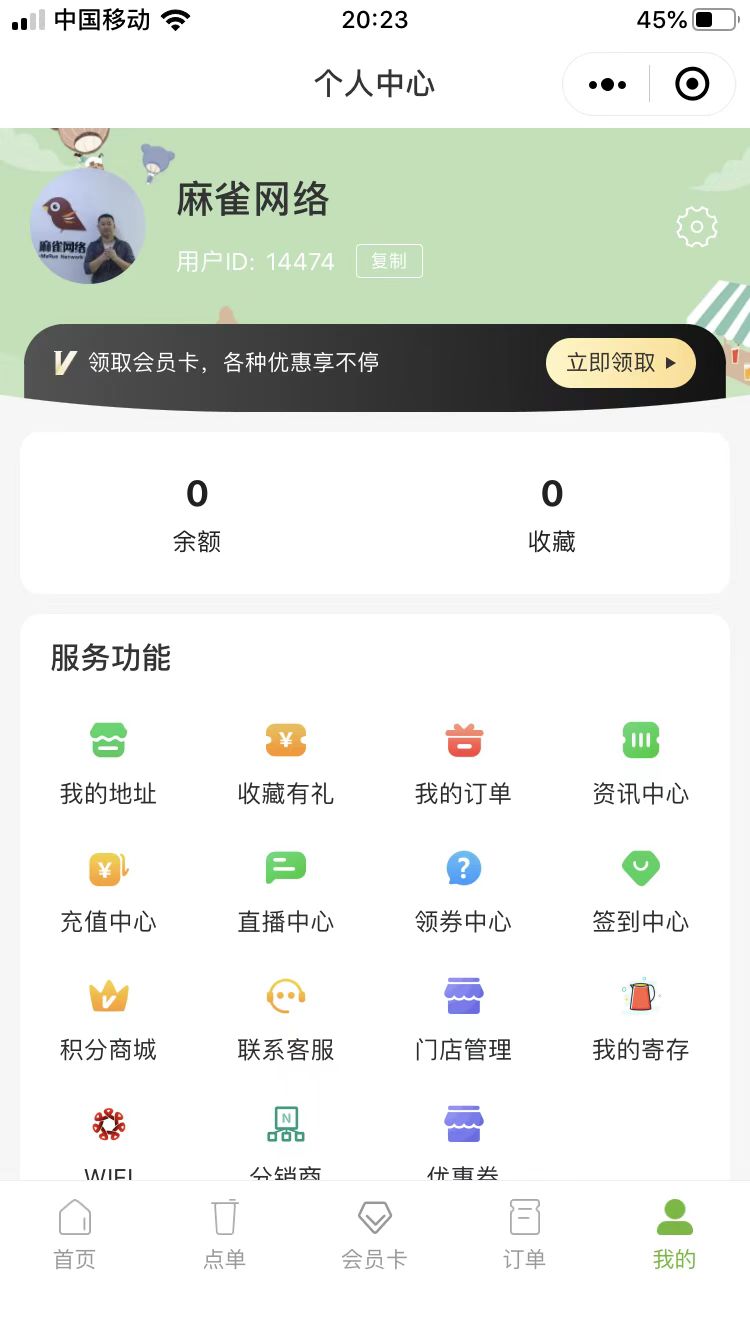Screen dimensions: 750x1334
Task: Open 积分商城
Action: pyautogui.click(x=108, y=1019)
